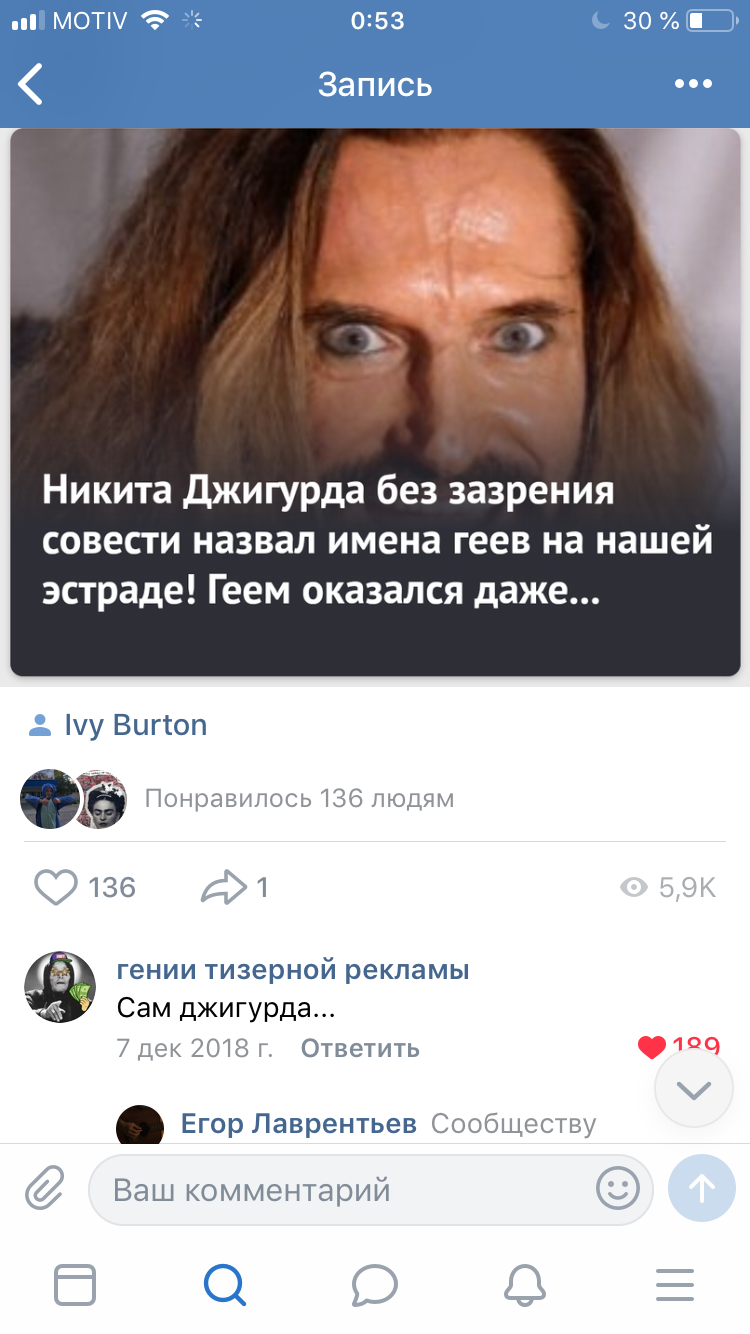The image size is (750, 1334).
Task: Open the emoji smiley picker
Action: [618, 1189]
